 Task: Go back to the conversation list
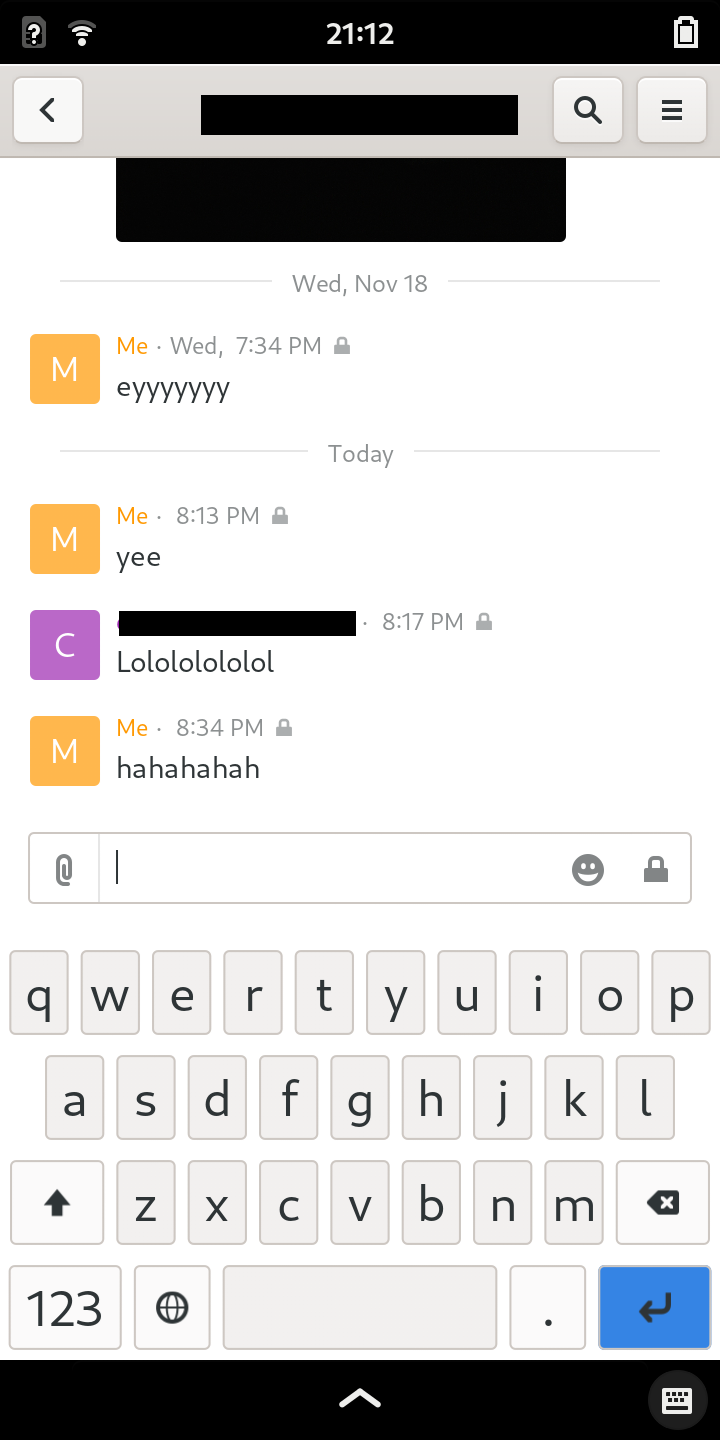click(47, 110)
